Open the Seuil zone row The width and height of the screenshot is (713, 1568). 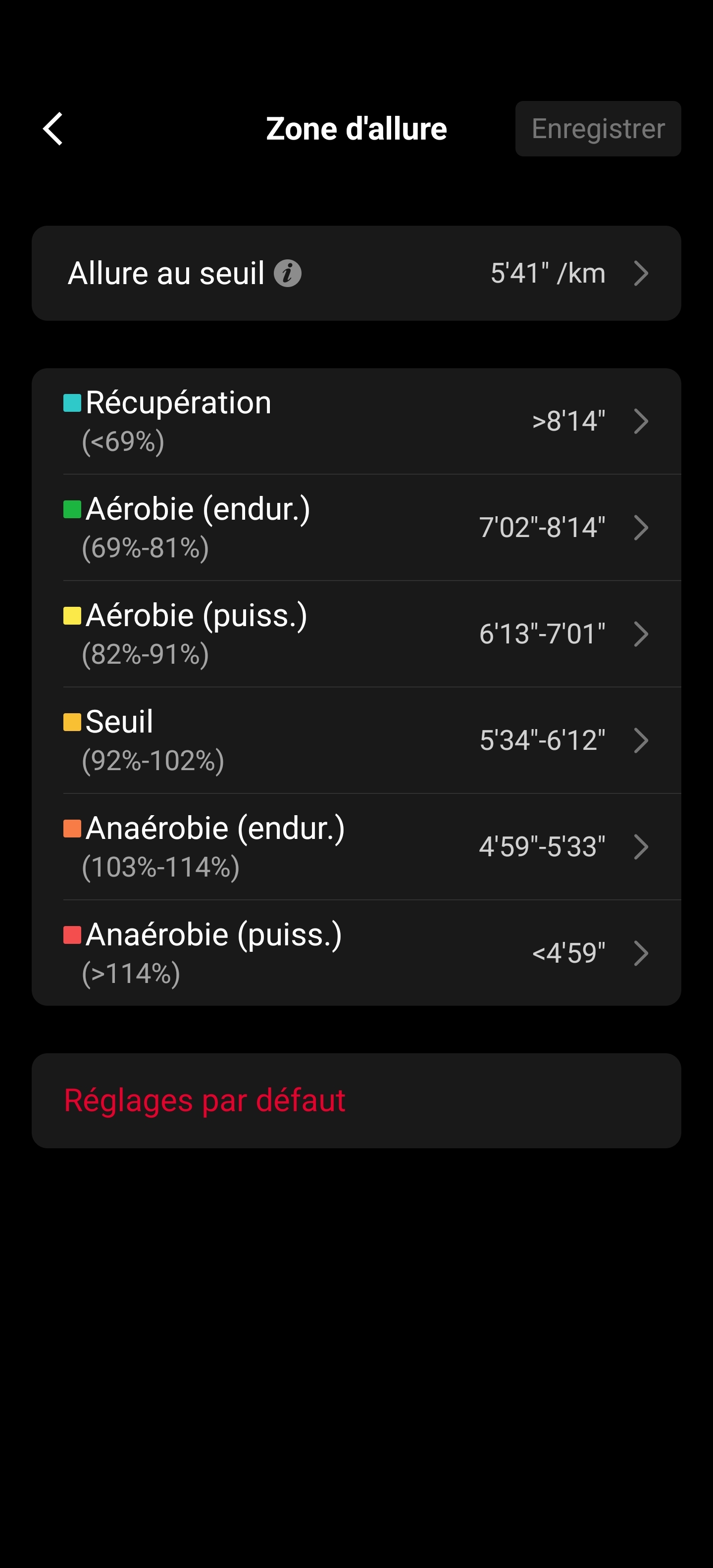[x=356, y=741]
